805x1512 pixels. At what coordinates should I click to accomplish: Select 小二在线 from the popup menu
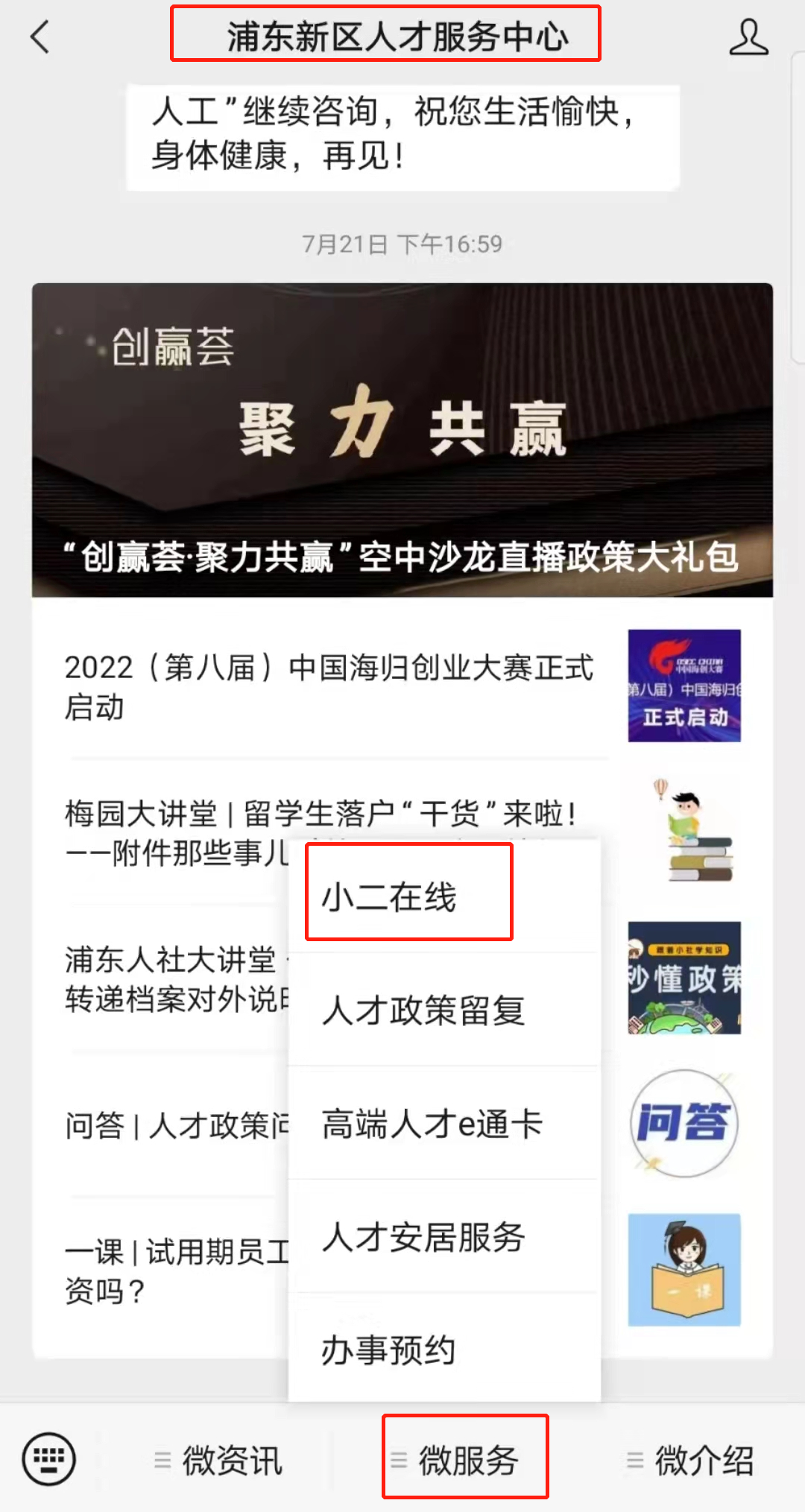408,896
